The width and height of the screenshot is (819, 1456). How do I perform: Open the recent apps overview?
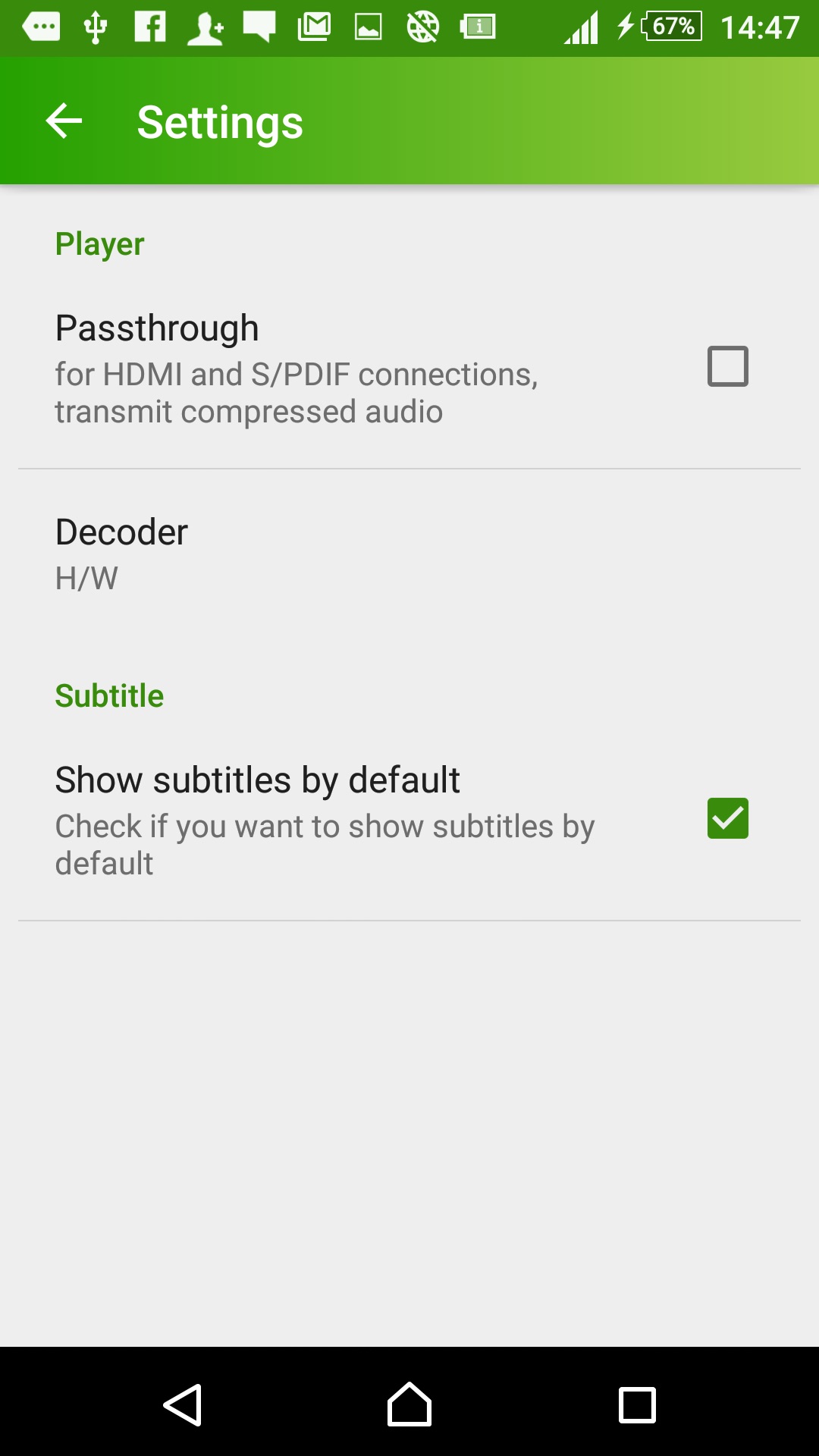(x=637, y=1405)
